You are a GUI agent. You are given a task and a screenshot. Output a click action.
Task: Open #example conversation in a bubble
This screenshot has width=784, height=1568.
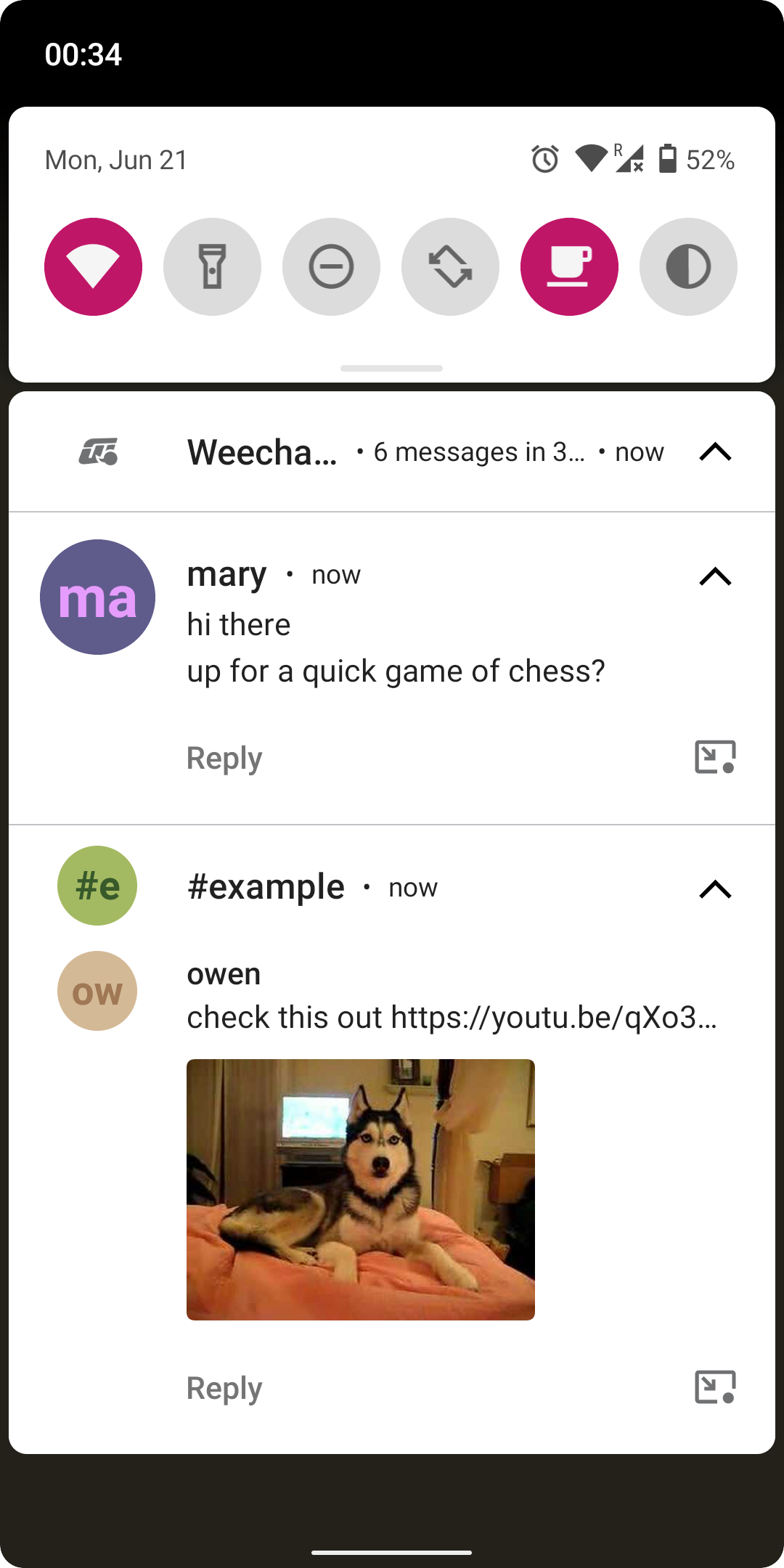pos(715,1387)
